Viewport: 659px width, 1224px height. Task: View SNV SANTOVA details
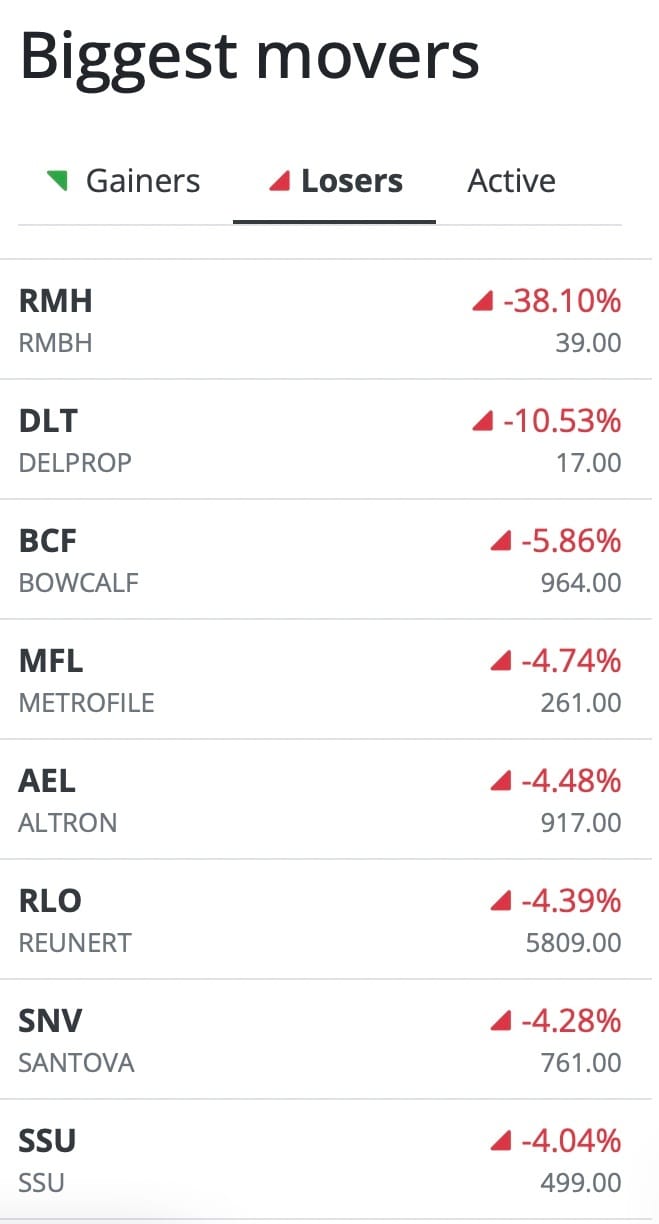[x=320, y=1040]
